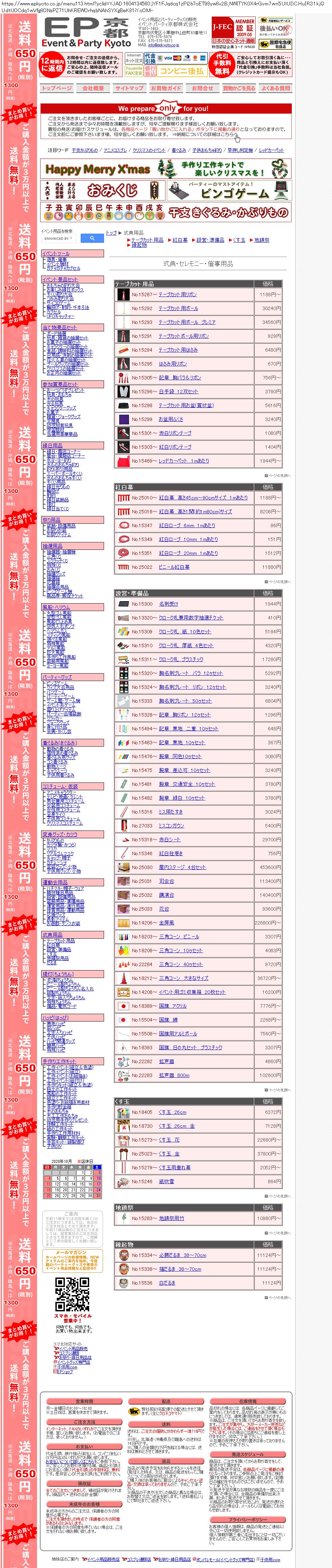The image size is (332, 1568).
Task: Open product レッドカーペット 1mあたり
Action: tap(184, 461)
